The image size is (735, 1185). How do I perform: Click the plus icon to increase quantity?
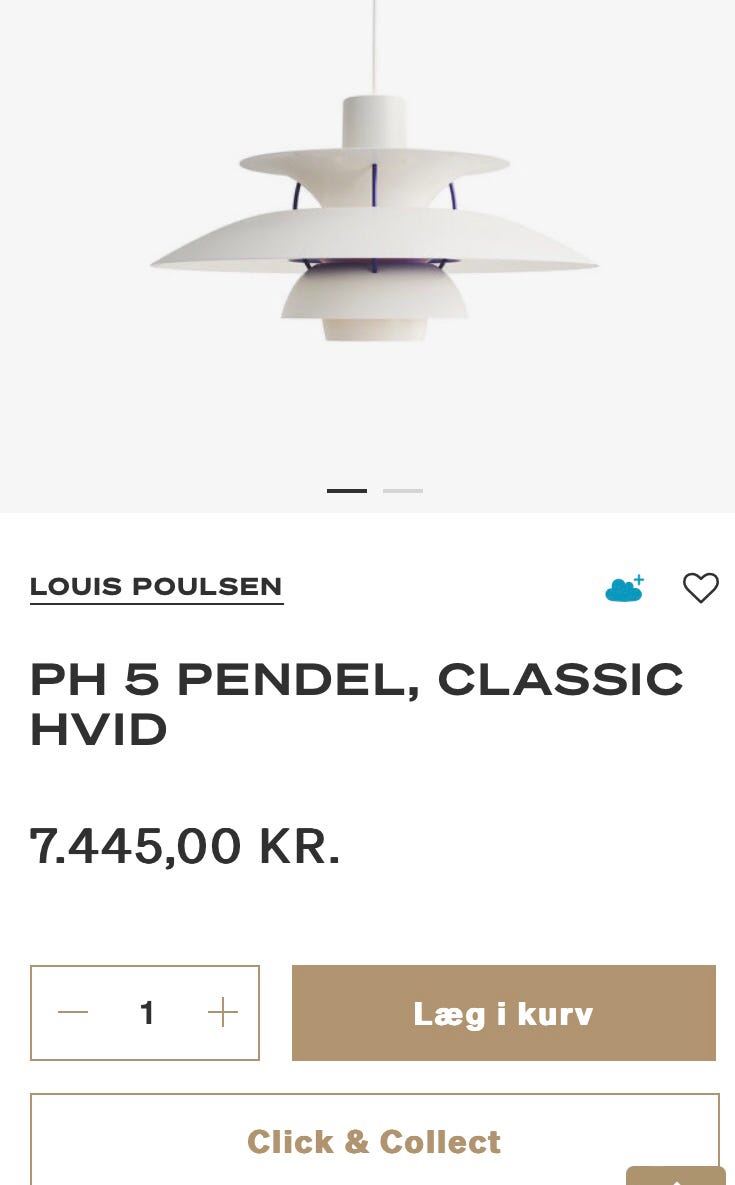223,1012
